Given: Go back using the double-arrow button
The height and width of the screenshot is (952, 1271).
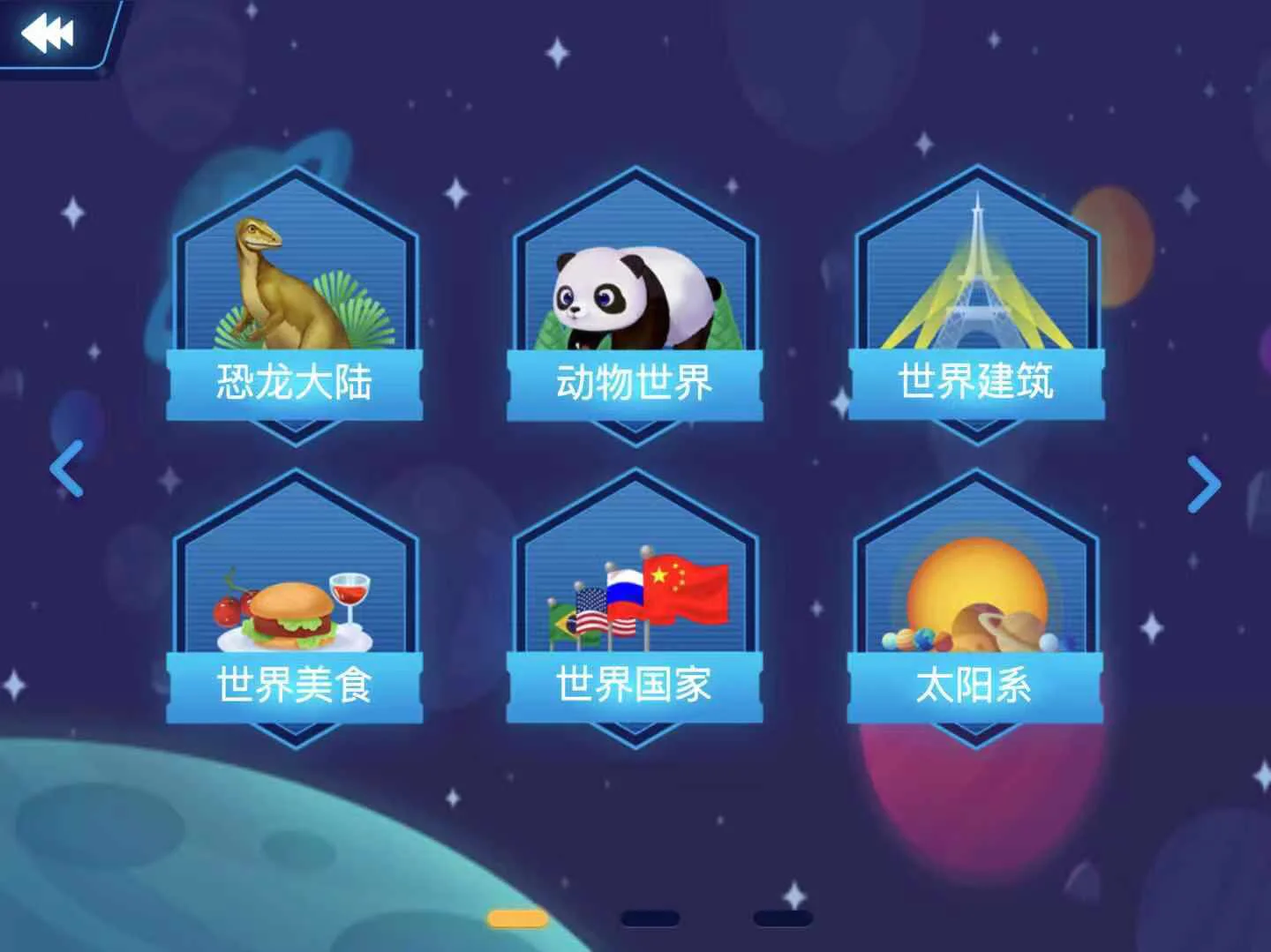Looking at the screenshot, I should click(x=49, y=35).
